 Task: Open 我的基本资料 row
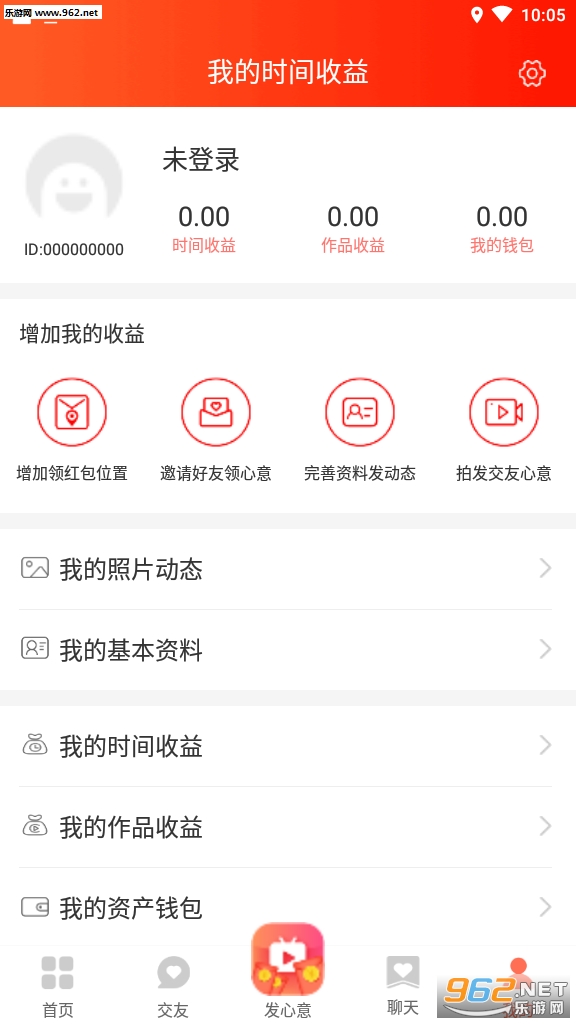288,650
